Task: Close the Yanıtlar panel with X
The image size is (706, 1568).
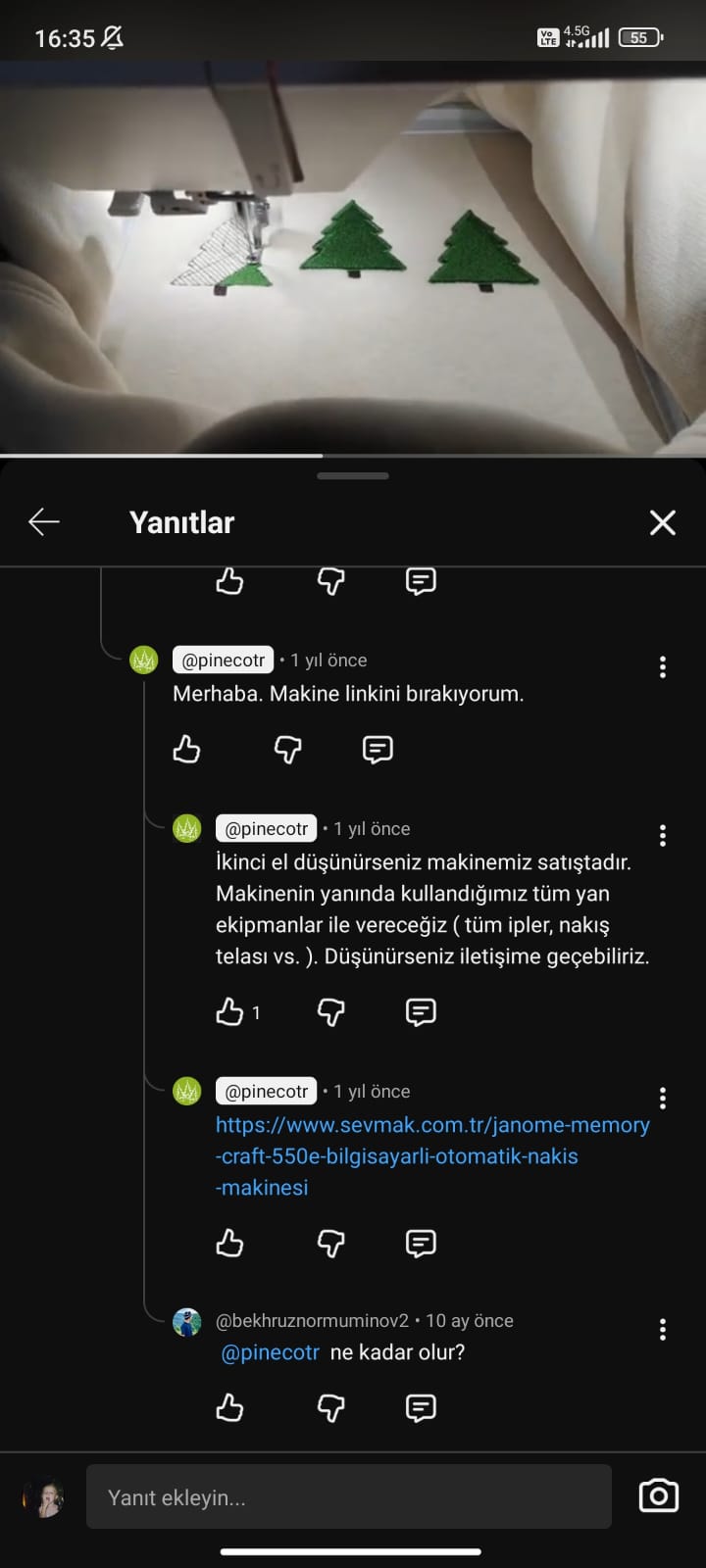Action: (663, 522)
